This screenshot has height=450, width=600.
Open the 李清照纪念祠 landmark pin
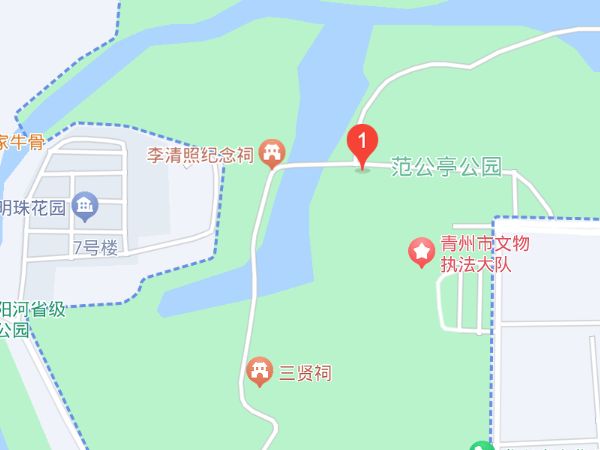pyautogui.click(x=270, y=155)
